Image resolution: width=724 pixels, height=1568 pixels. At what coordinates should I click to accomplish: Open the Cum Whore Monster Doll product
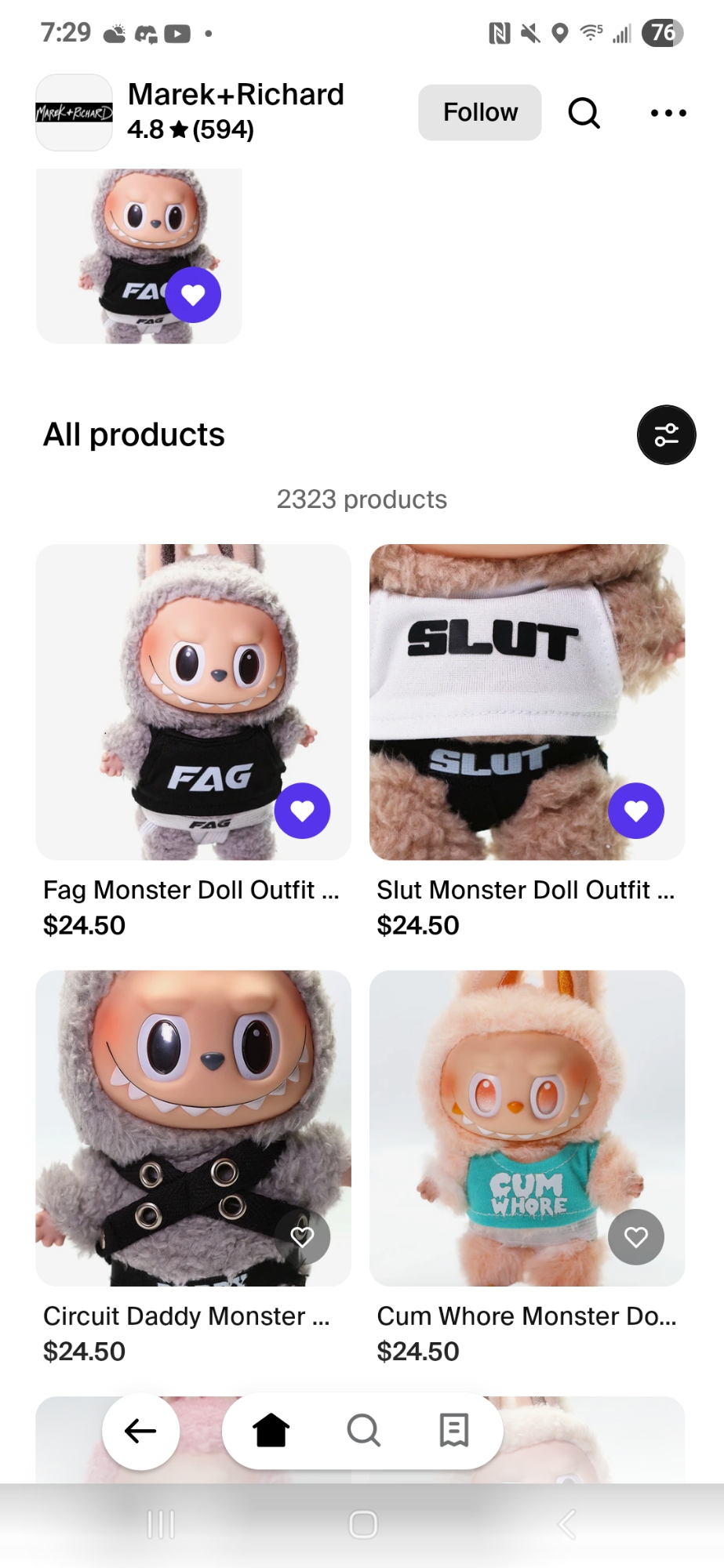point(526,1127)
